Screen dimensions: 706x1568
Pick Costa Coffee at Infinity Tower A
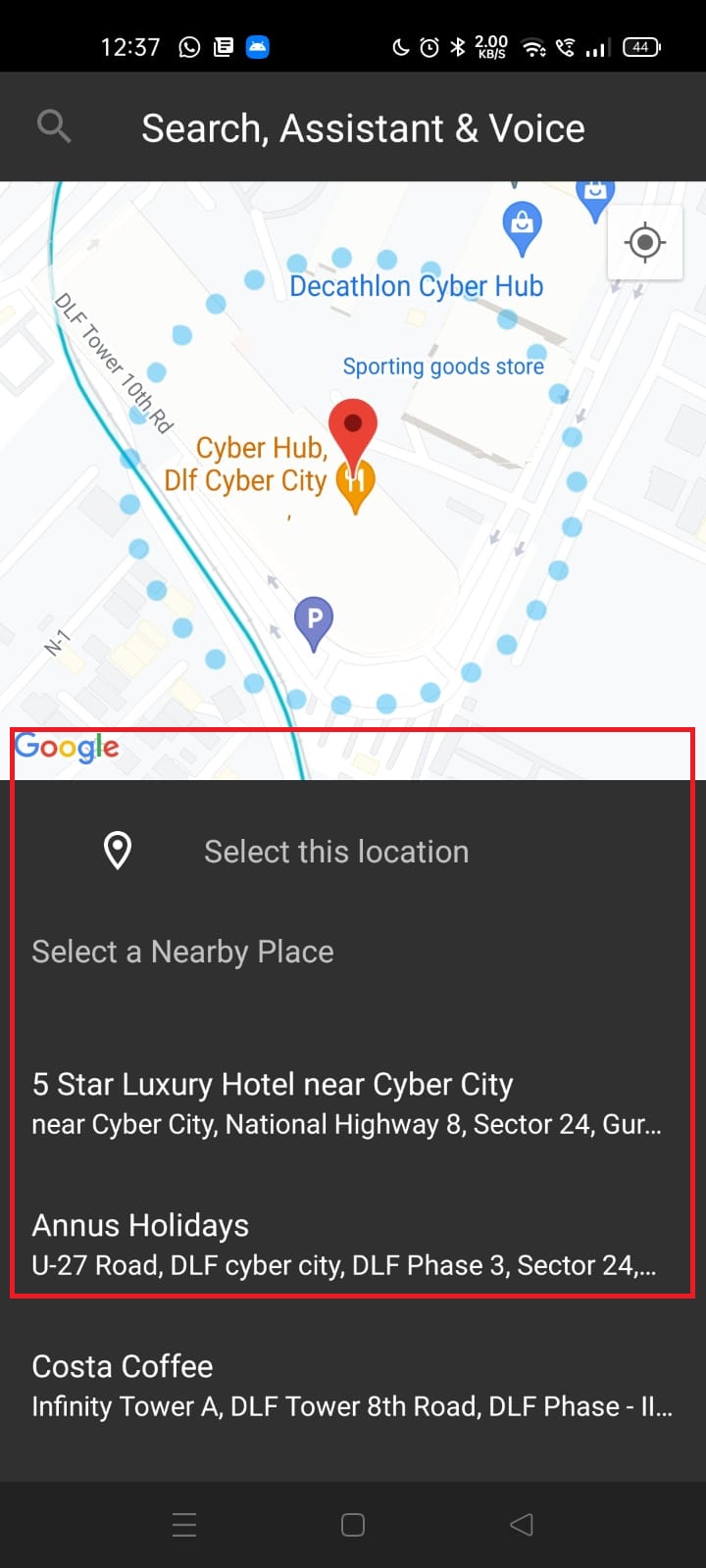tap(351, 1386)
